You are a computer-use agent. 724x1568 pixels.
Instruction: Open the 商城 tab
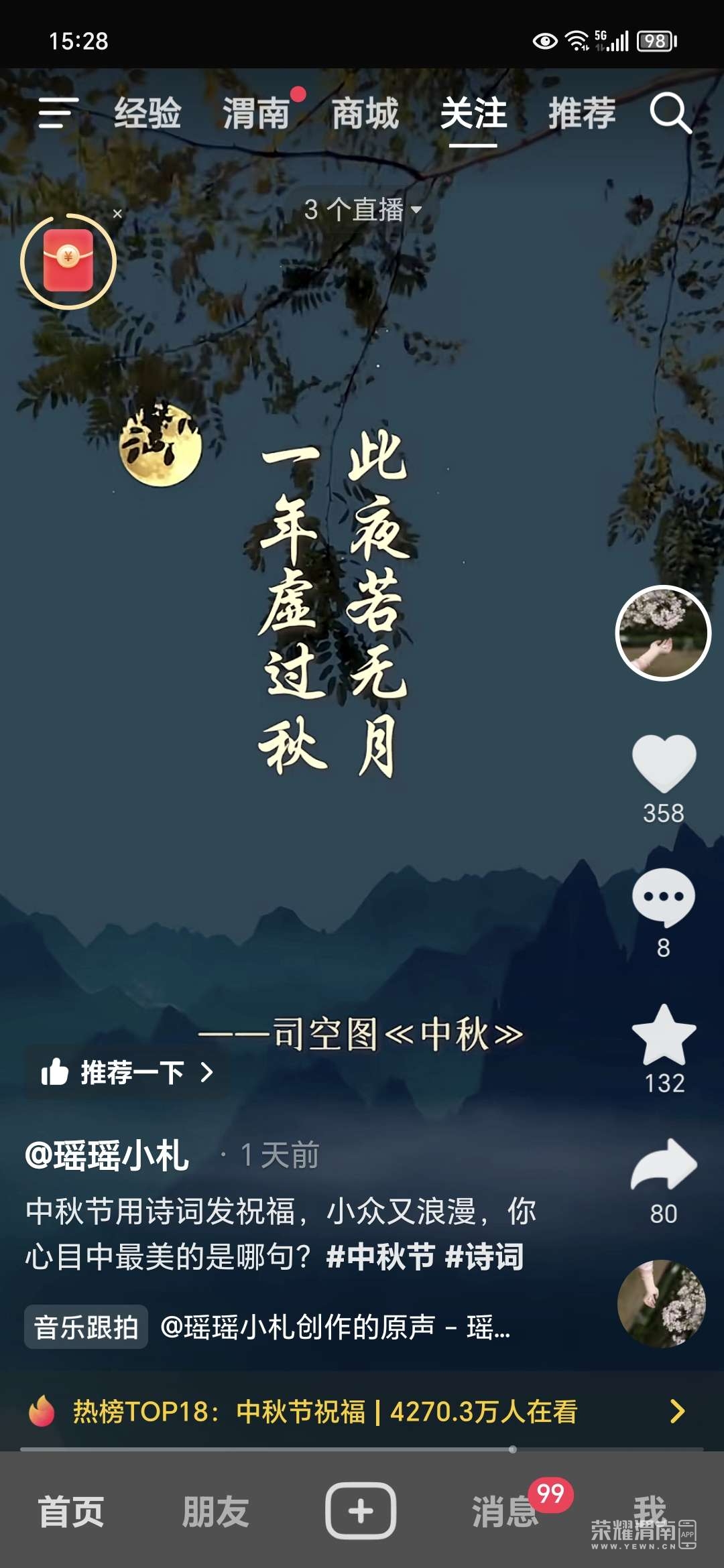tap(365, 113)
